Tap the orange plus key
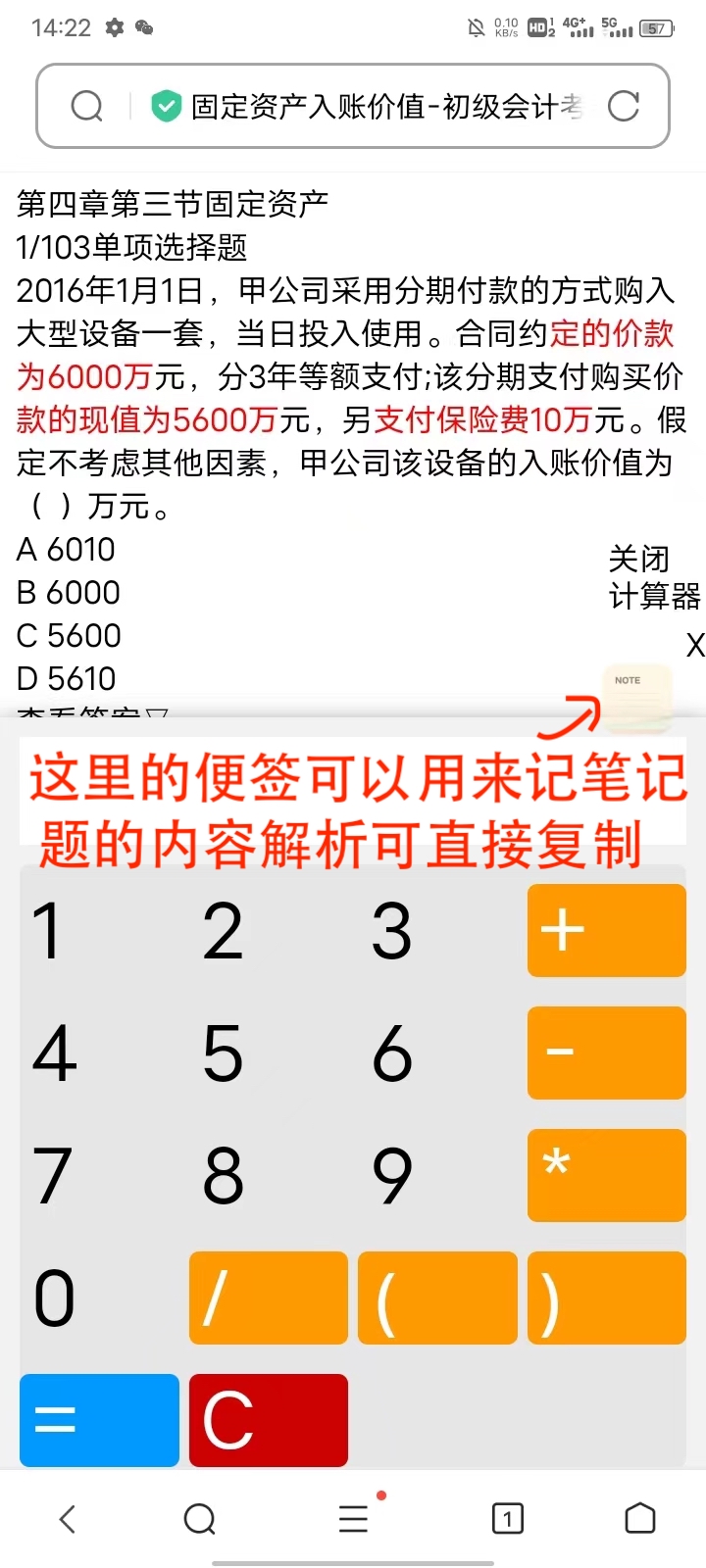706x1568 pixels. coord(606,931)
